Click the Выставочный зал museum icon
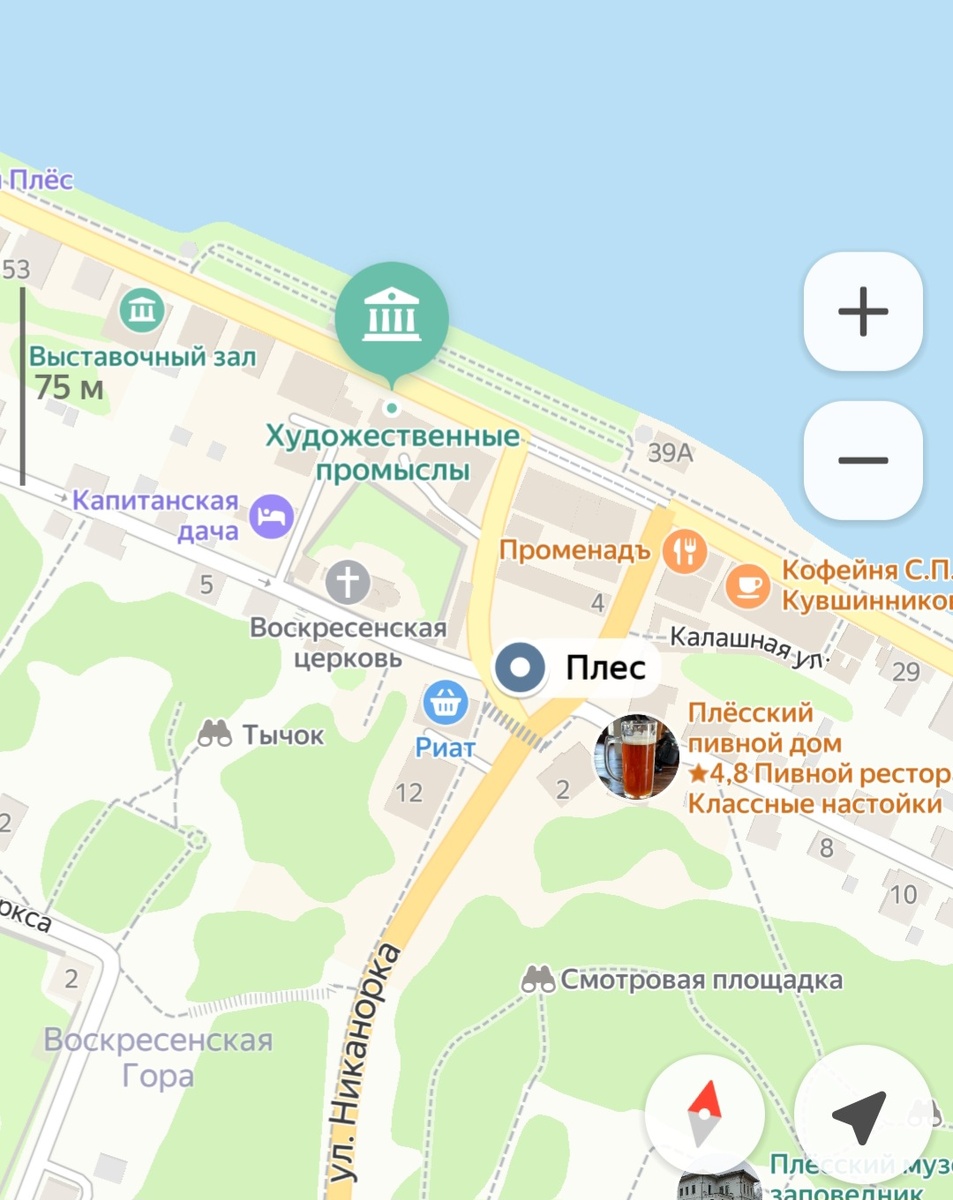The height and width of the screenshot is (1200, 953). (140, 311)
